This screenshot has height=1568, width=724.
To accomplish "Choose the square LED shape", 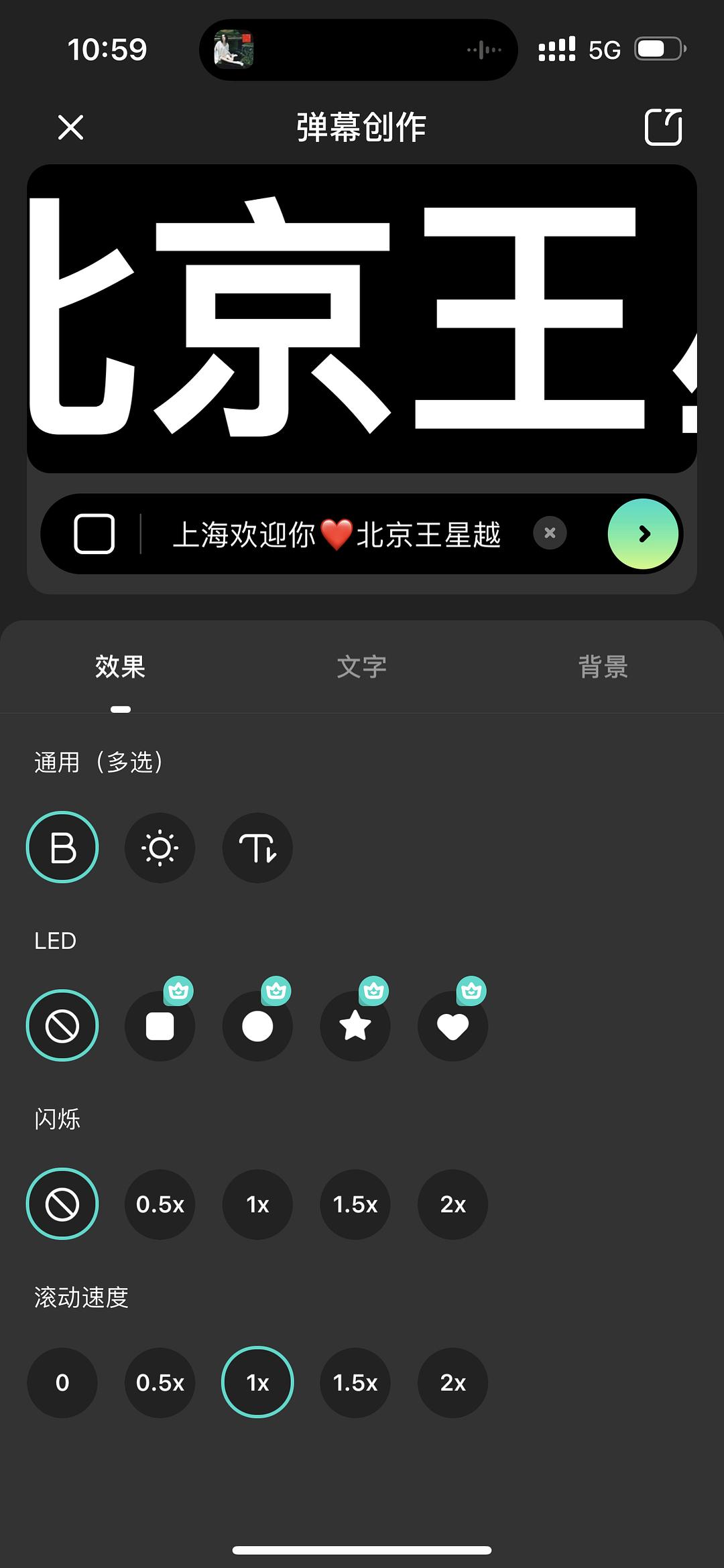I will tap(160, 1026).
